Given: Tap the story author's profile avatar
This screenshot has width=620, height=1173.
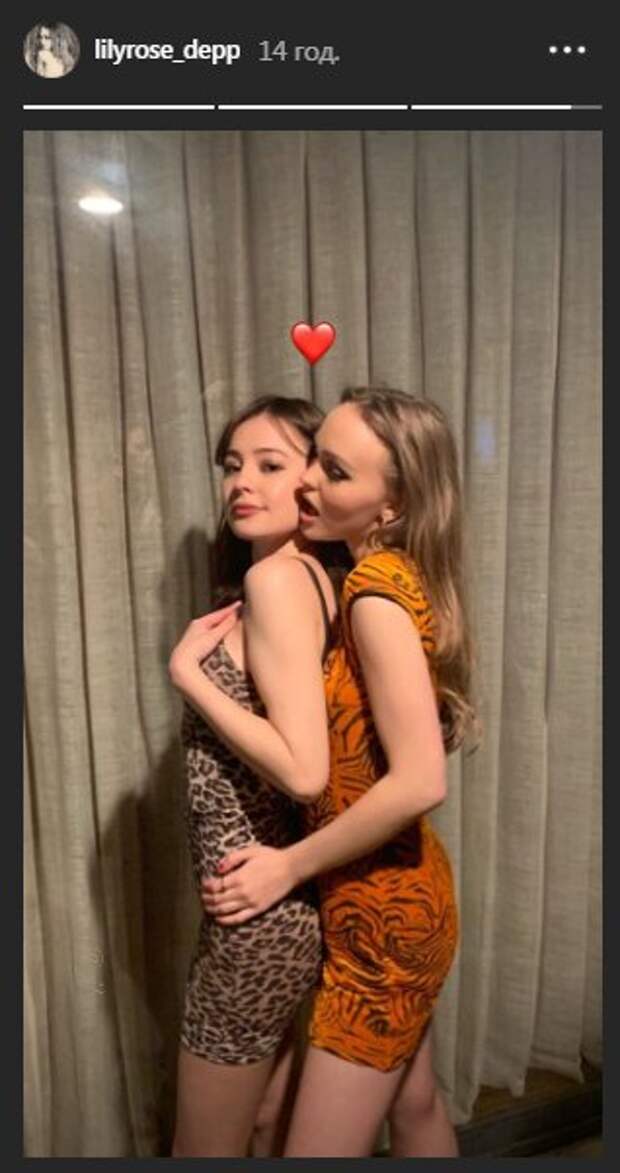Looking at the screenshot, I should click(x=51, y=50).
